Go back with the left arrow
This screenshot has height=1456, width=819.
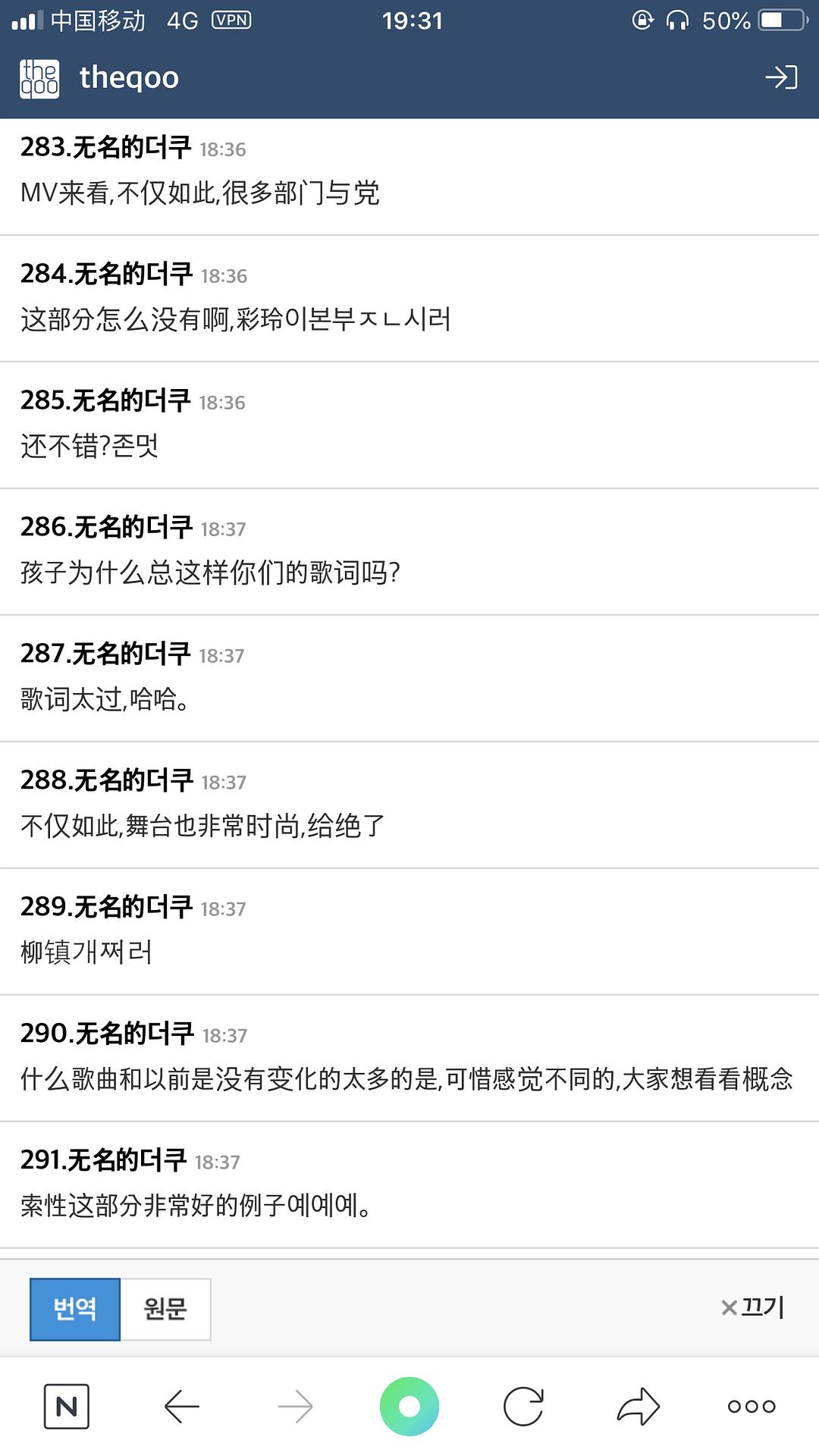click(182, 1407)
